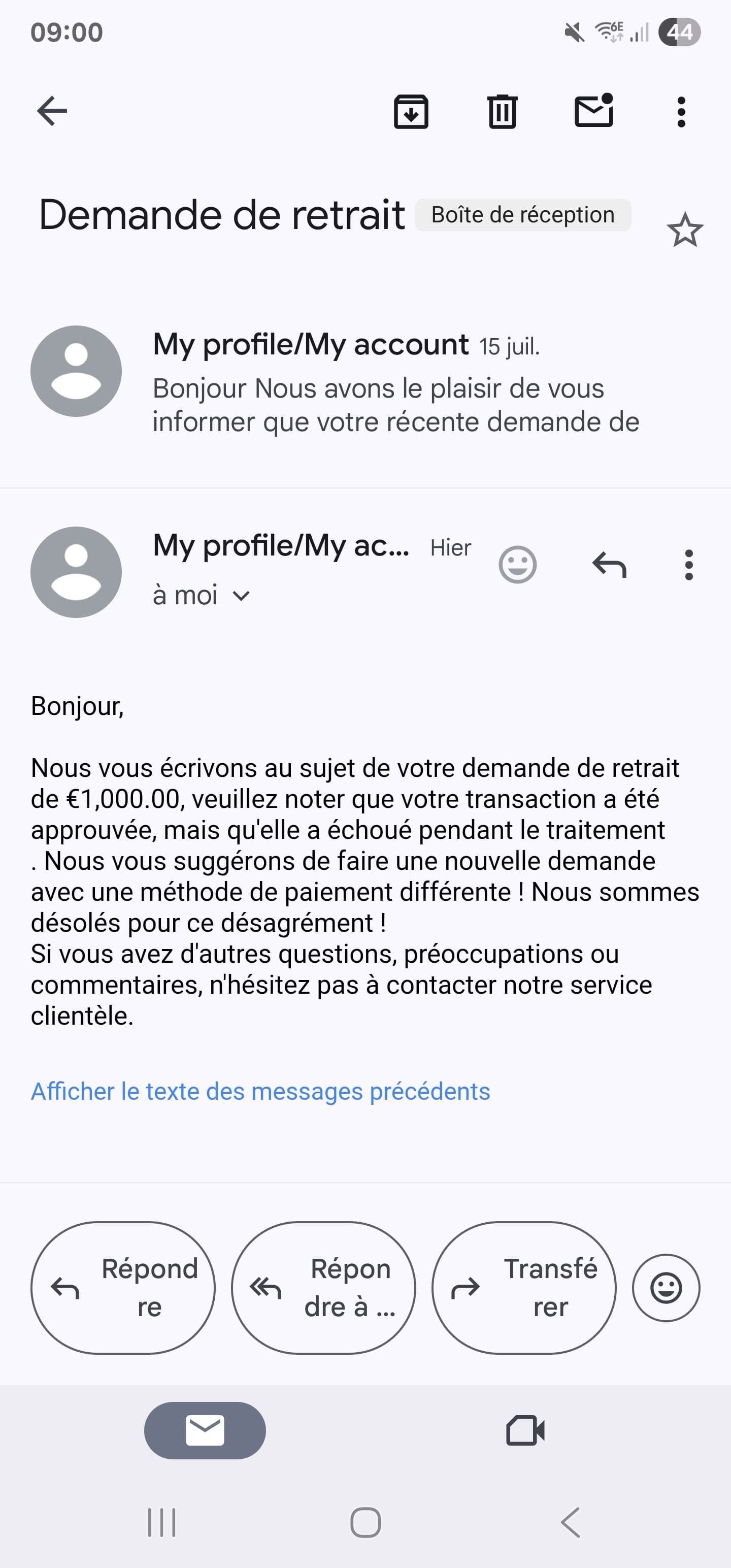Screen dimensions: 731x1568
Task: Open system recent apps view
Action: tap(162, 1522)
